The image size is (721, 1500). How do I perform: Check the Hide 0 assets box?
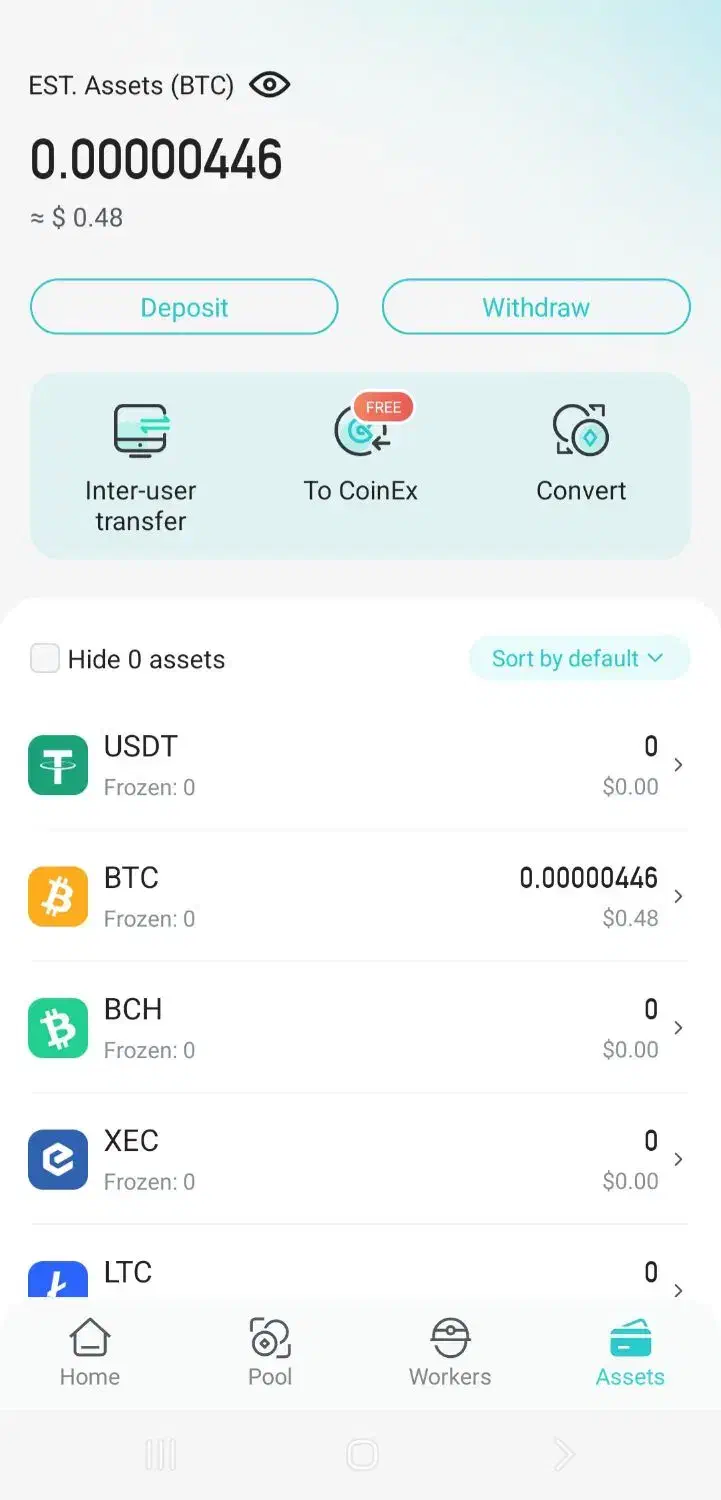coord(45,659)
